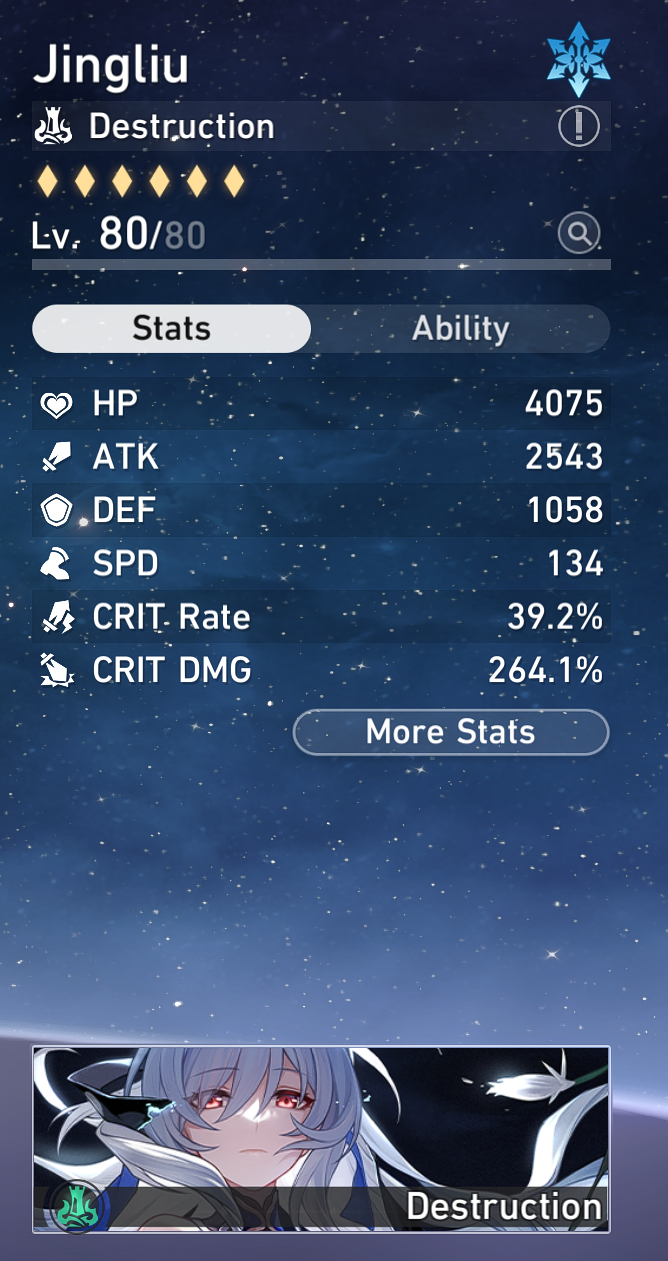
Task: Select the Stats tab
Action: click(171, 329)
